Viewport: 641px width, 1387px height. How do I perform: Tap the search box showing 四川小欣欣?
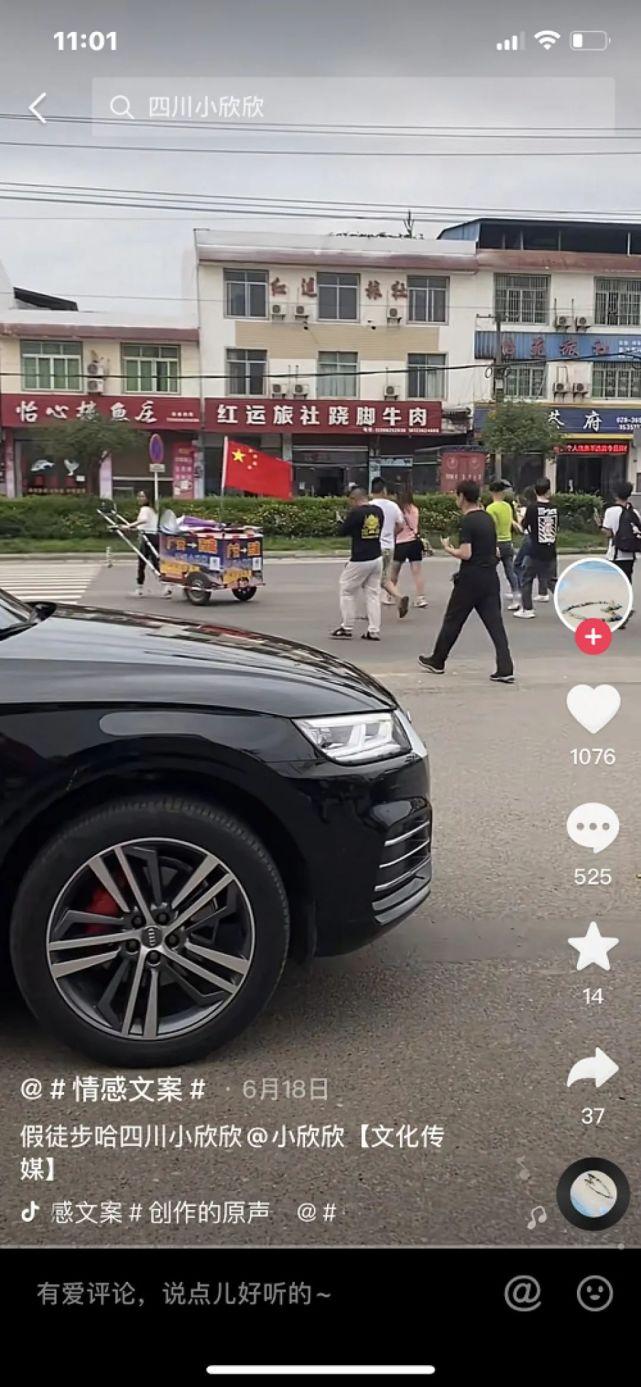pyautogui.click(x=352, y=107)
